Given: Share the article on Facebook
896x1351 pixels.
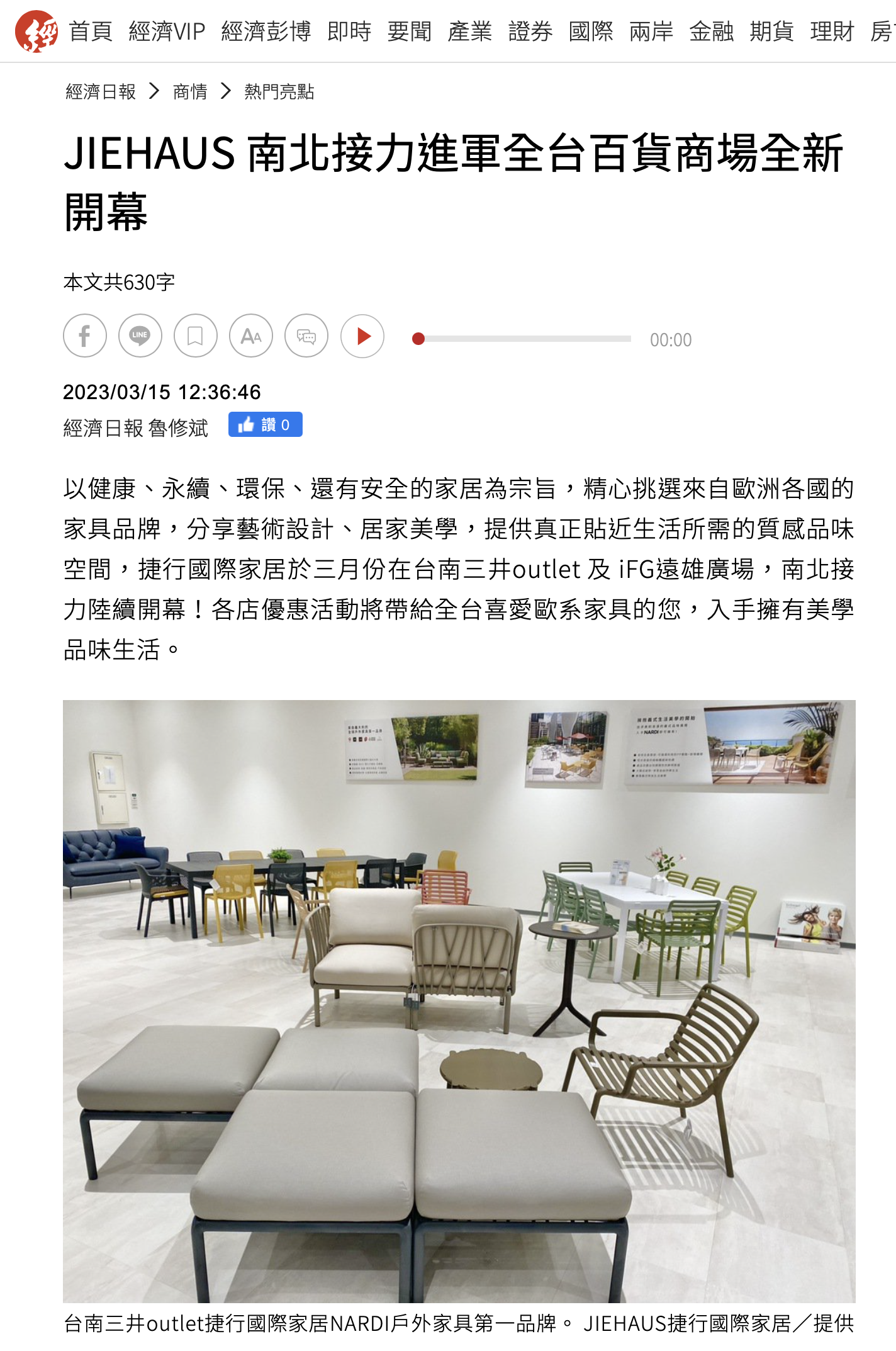Looking at the screenshot, I should 85,336.
